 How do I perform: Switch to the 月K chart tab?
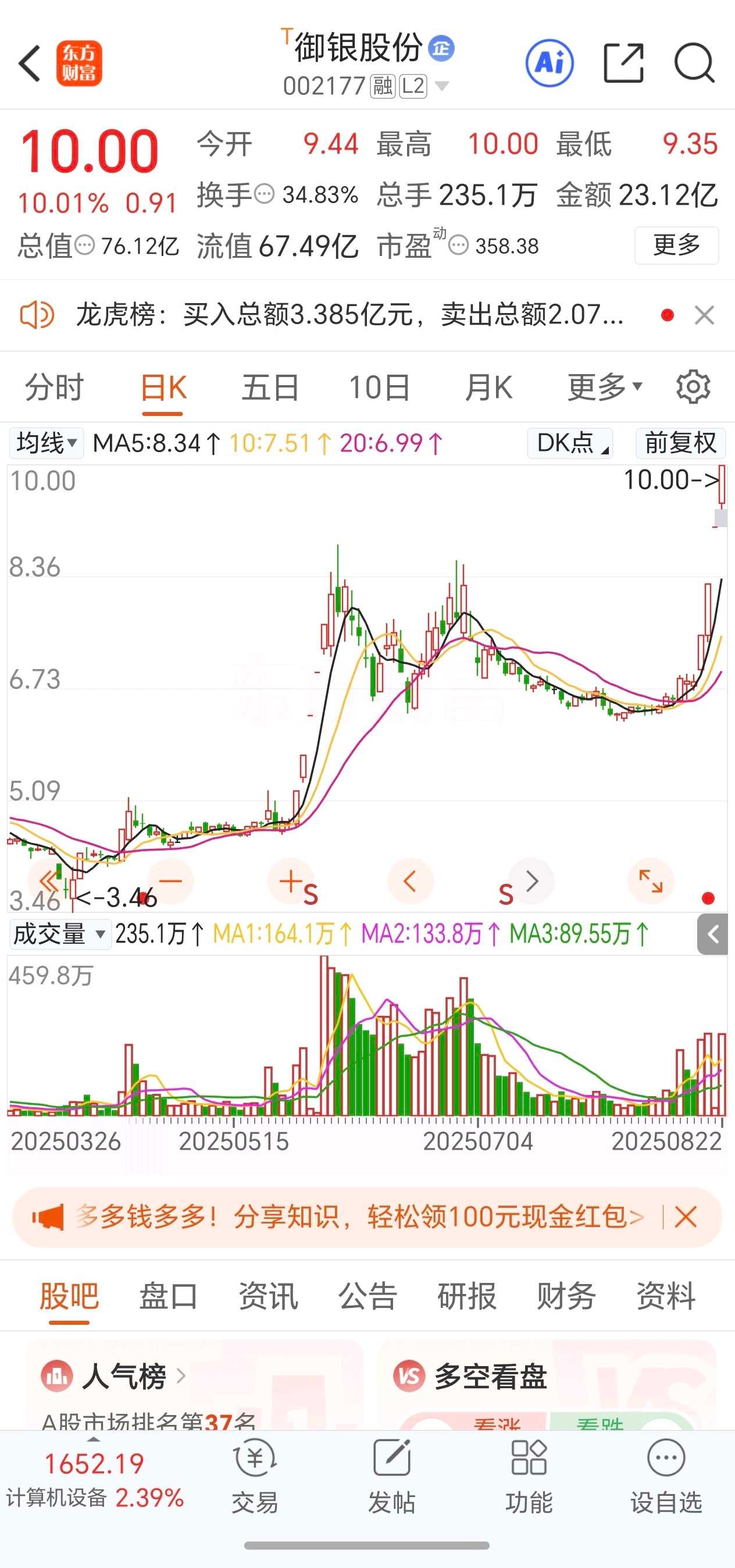[488, 387]
